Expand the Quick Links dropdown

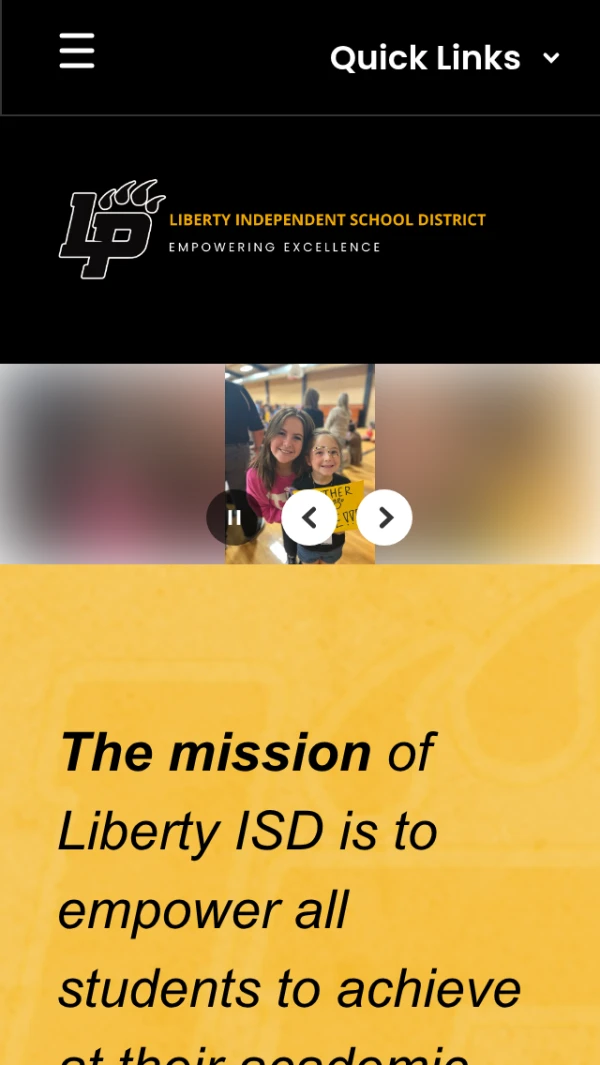444,59
